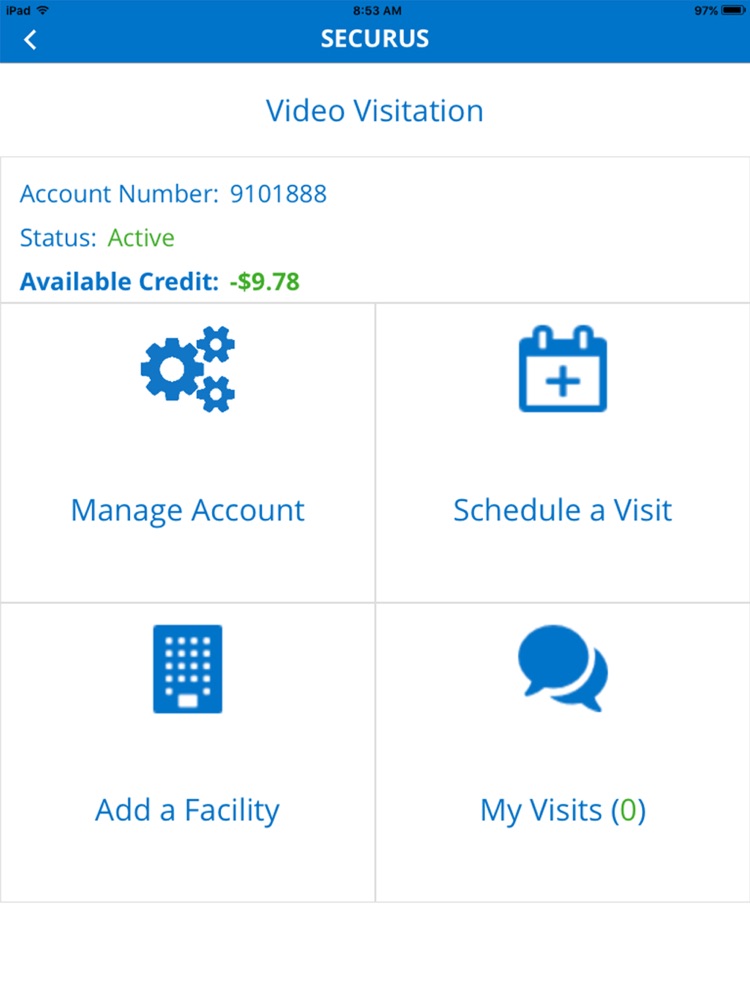This screenshot has height=1000, width=750.
Task: View My Visits
Action: [x=562, y=752]
